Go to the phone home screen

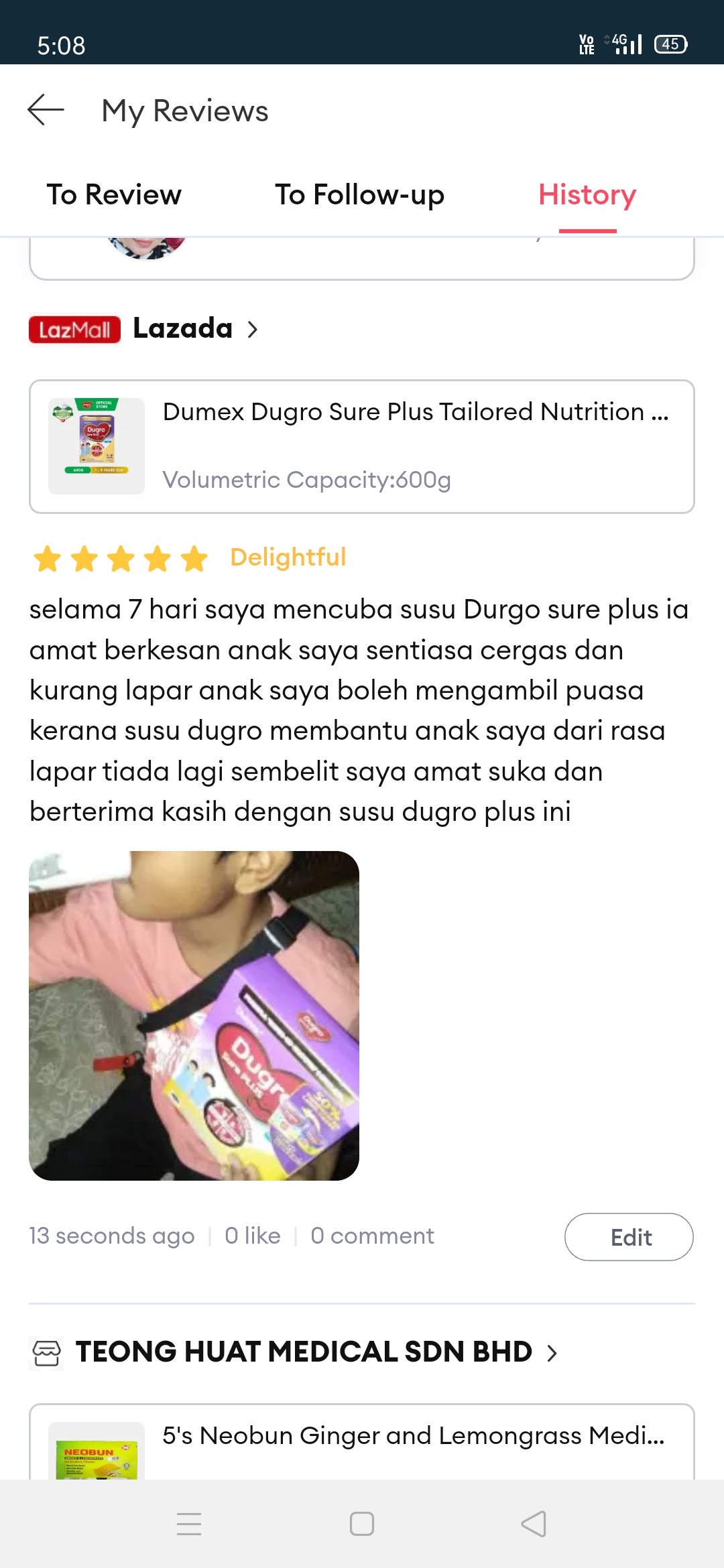[x=362, y=1524]
